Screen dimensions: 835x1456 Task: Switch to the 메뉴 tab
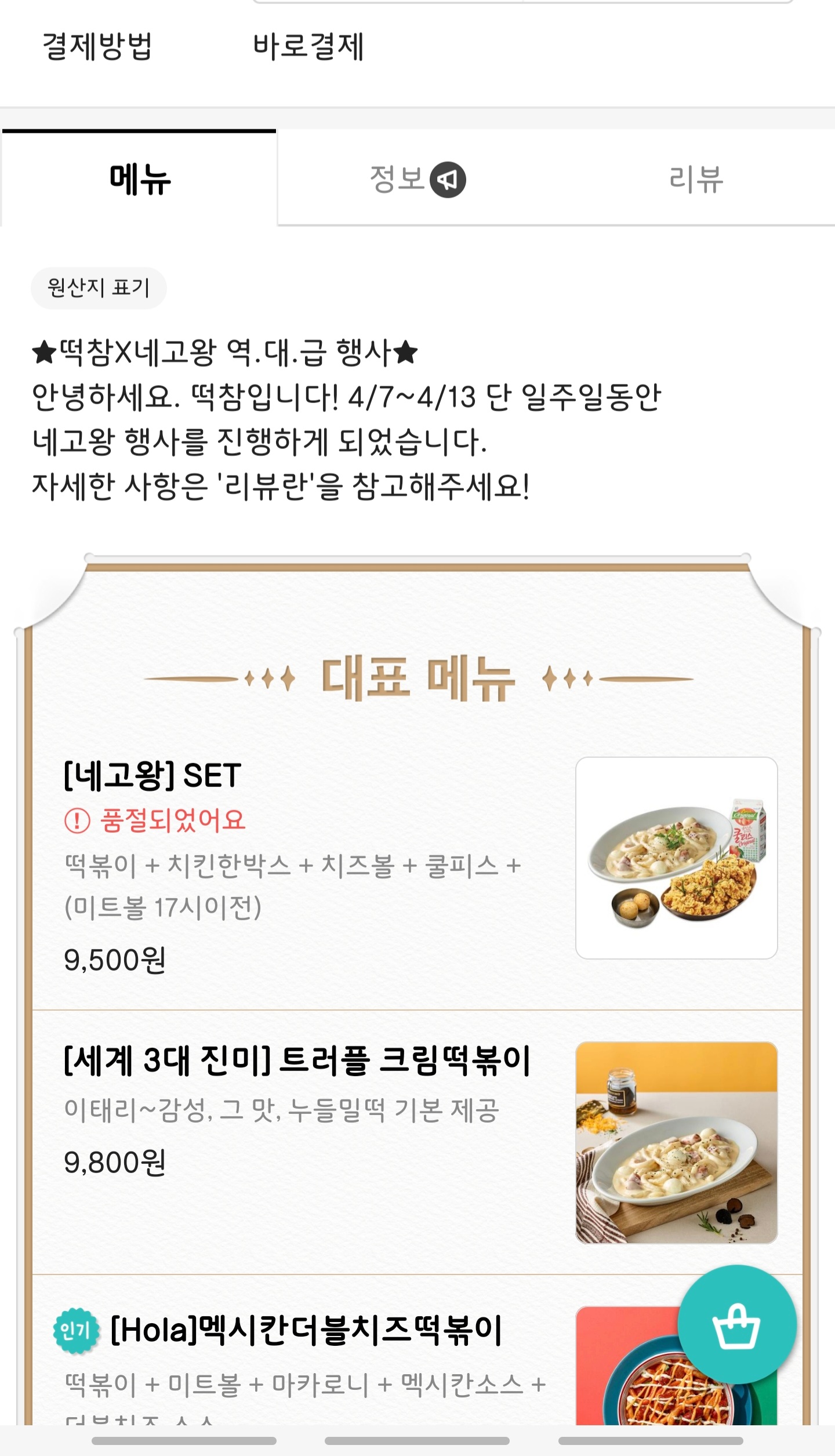tap(139, 179)
